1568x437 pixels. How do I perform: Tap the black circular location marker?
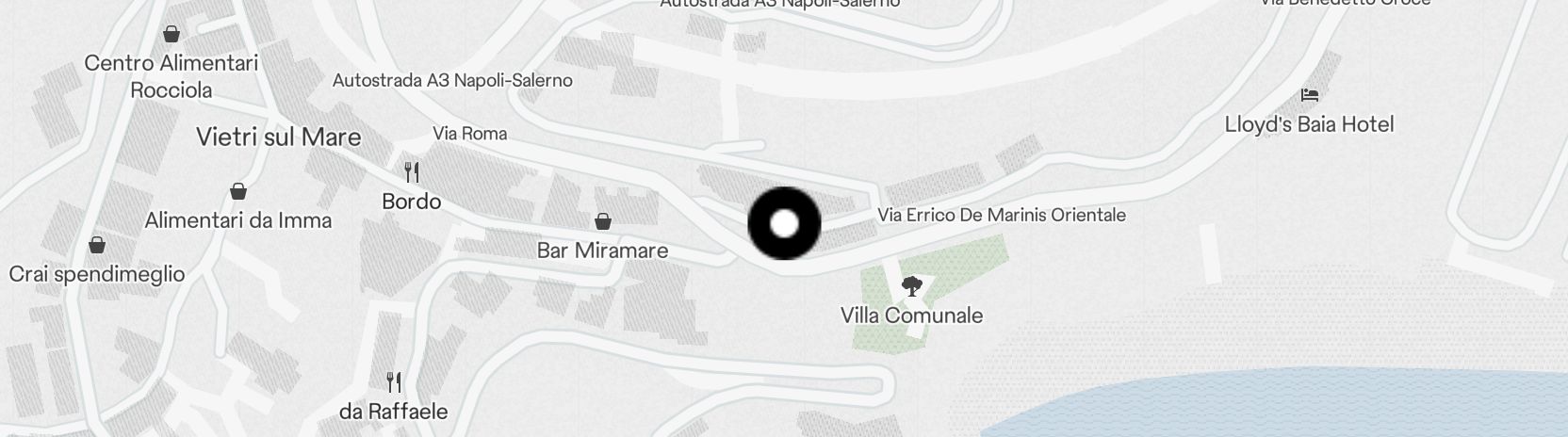click(784, 224)
